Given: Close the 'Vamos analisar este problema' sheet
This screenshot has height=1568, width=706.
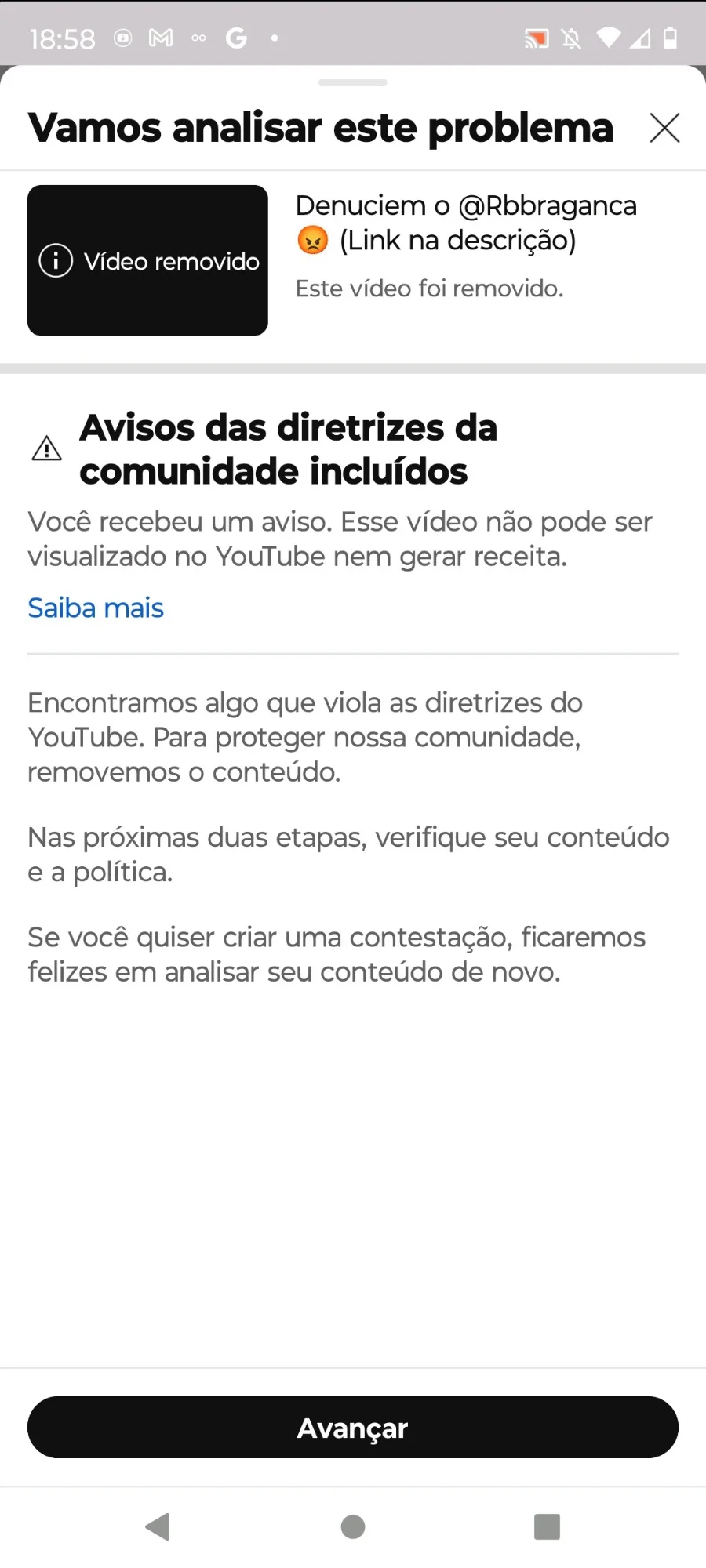Looking at the screenshot, I should 664,128.
